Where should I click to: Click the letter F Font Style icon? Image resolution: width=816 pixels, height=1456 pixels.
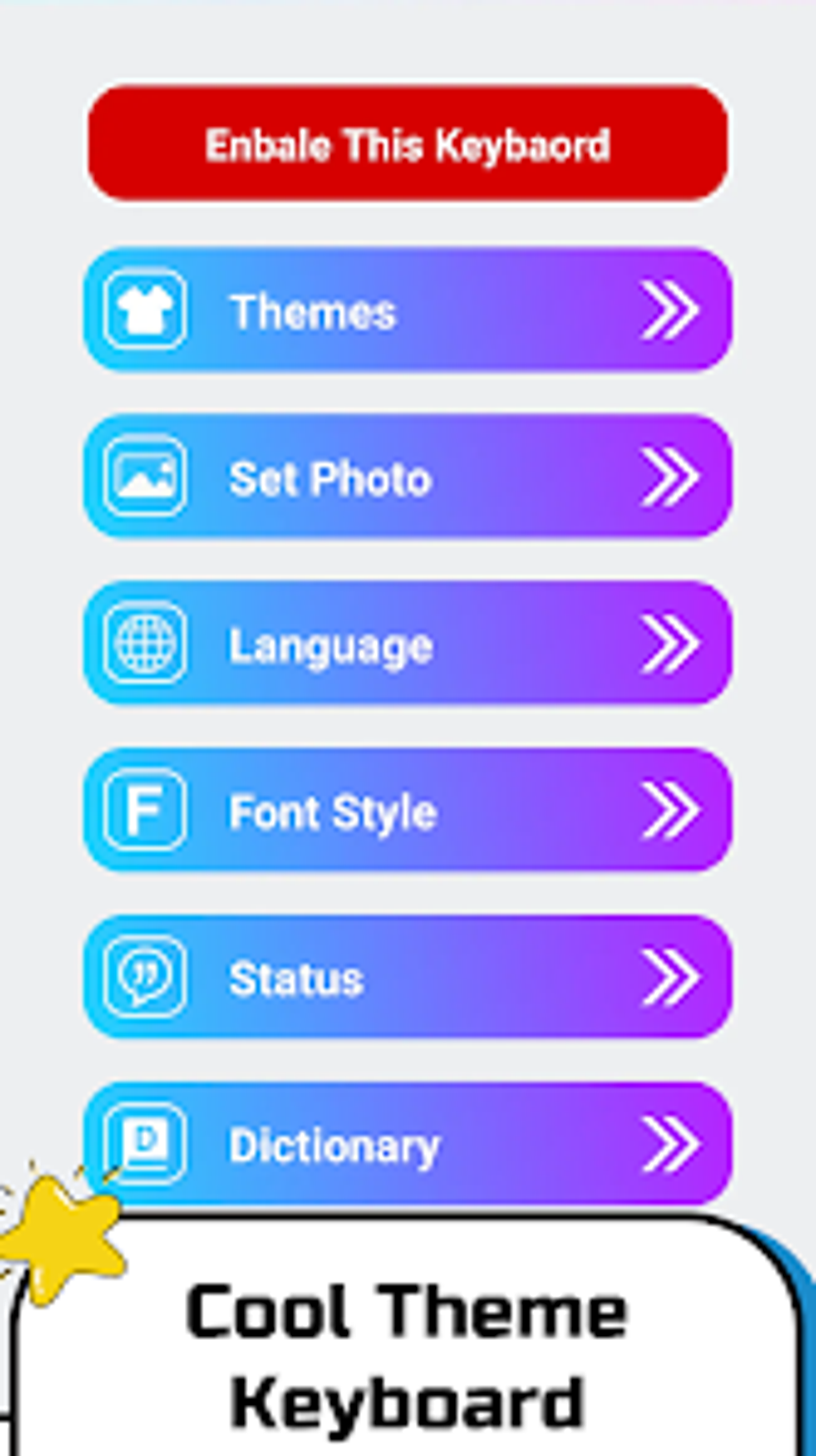click(146, 811)
